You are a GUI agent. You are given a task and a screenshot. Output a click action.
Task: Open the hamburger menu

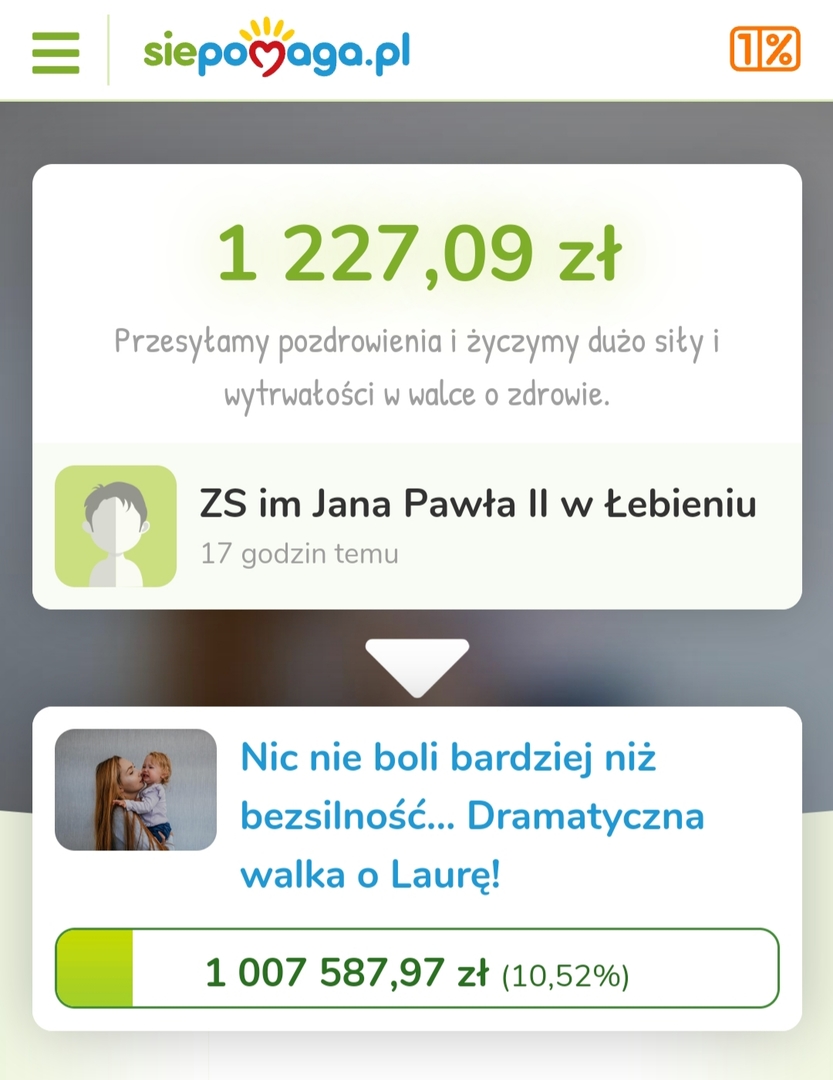pyautogui.click(x=55, y=51)
